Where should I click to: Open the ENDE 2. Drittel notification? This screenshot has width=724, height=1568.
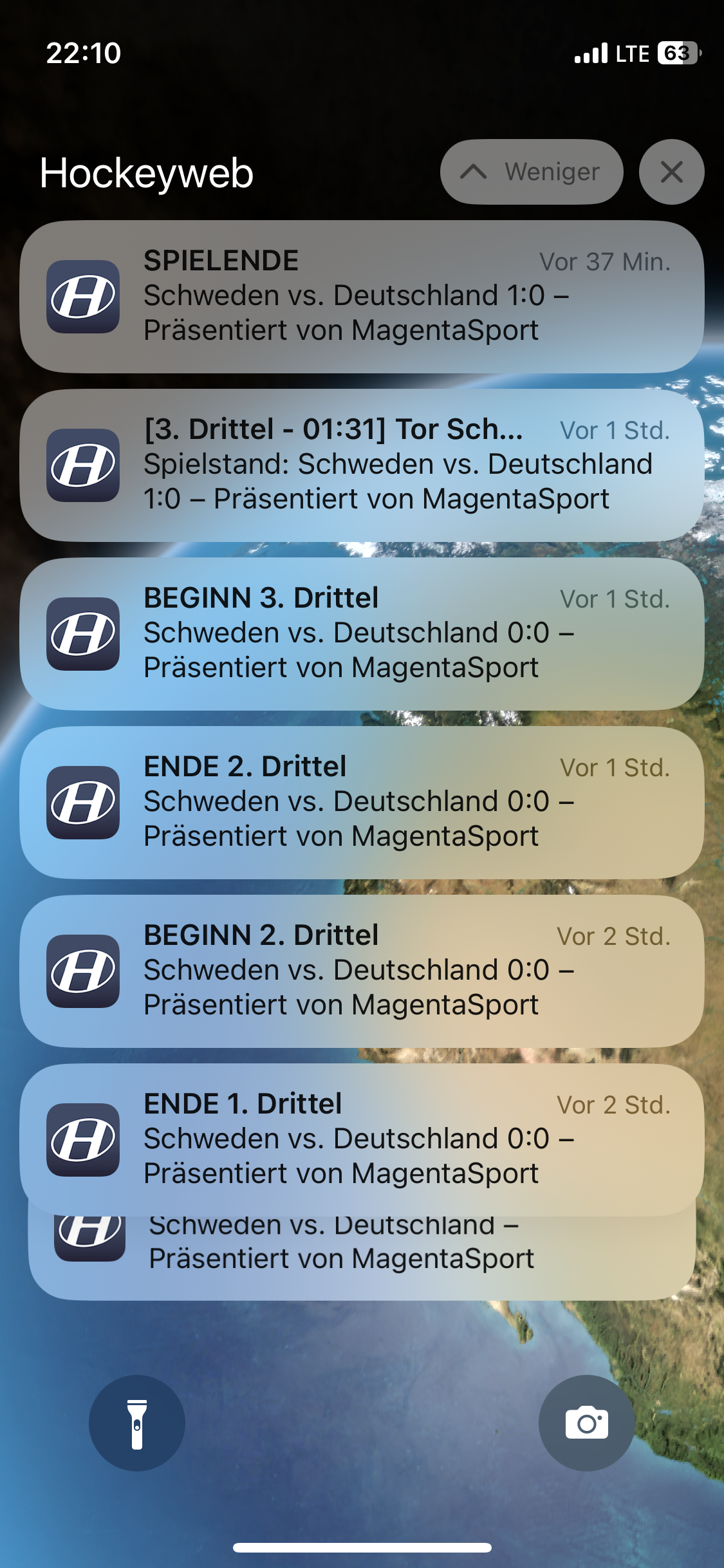[362, 803]
